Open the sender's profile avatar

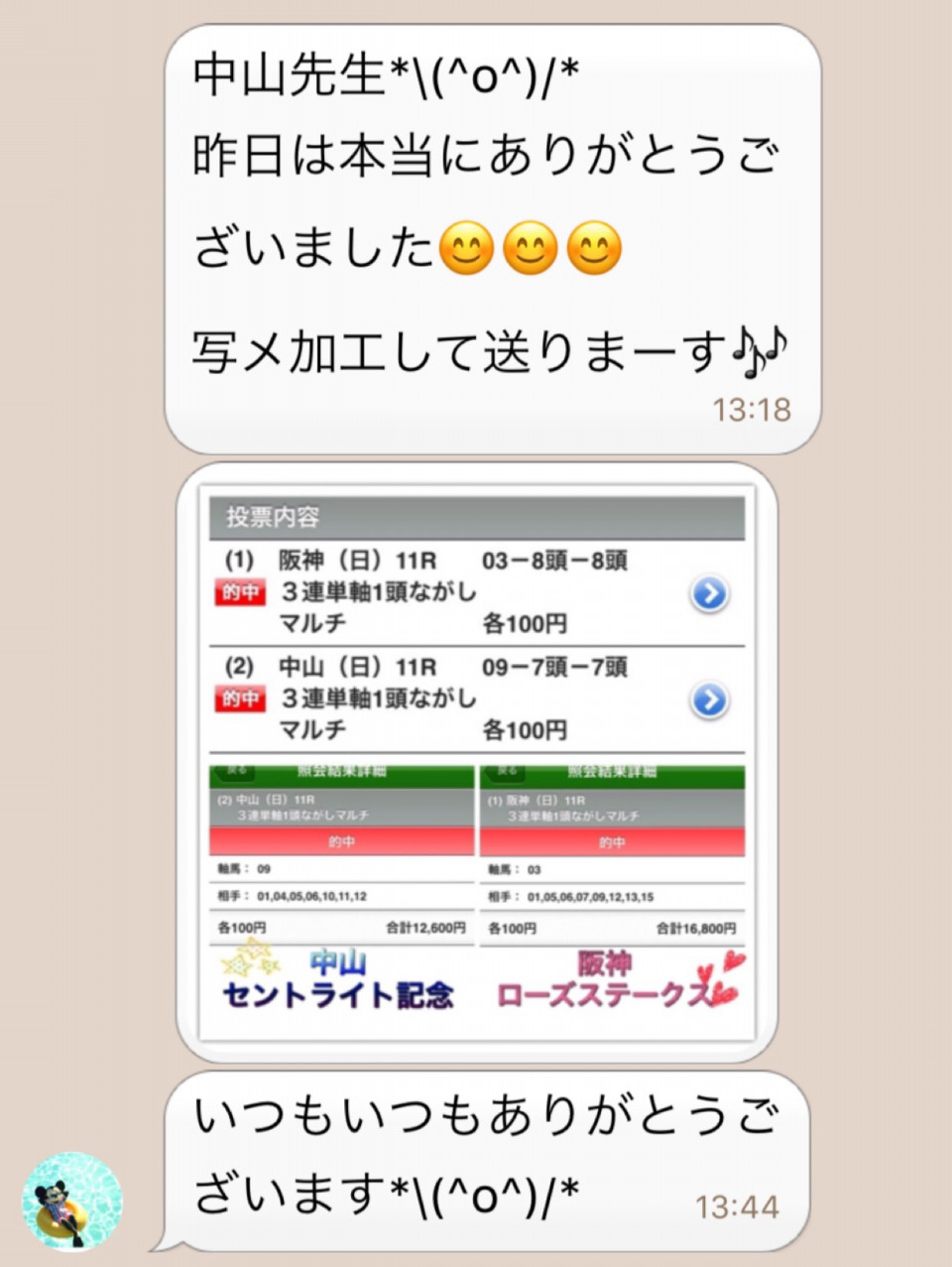(72, 1202)
